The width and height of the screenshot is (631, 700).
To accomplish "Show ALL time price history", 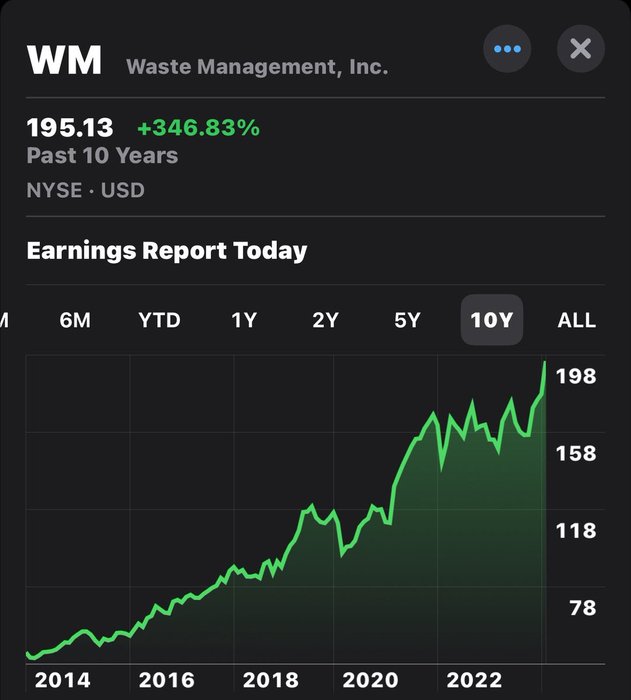I will click(x=576, y=320).
